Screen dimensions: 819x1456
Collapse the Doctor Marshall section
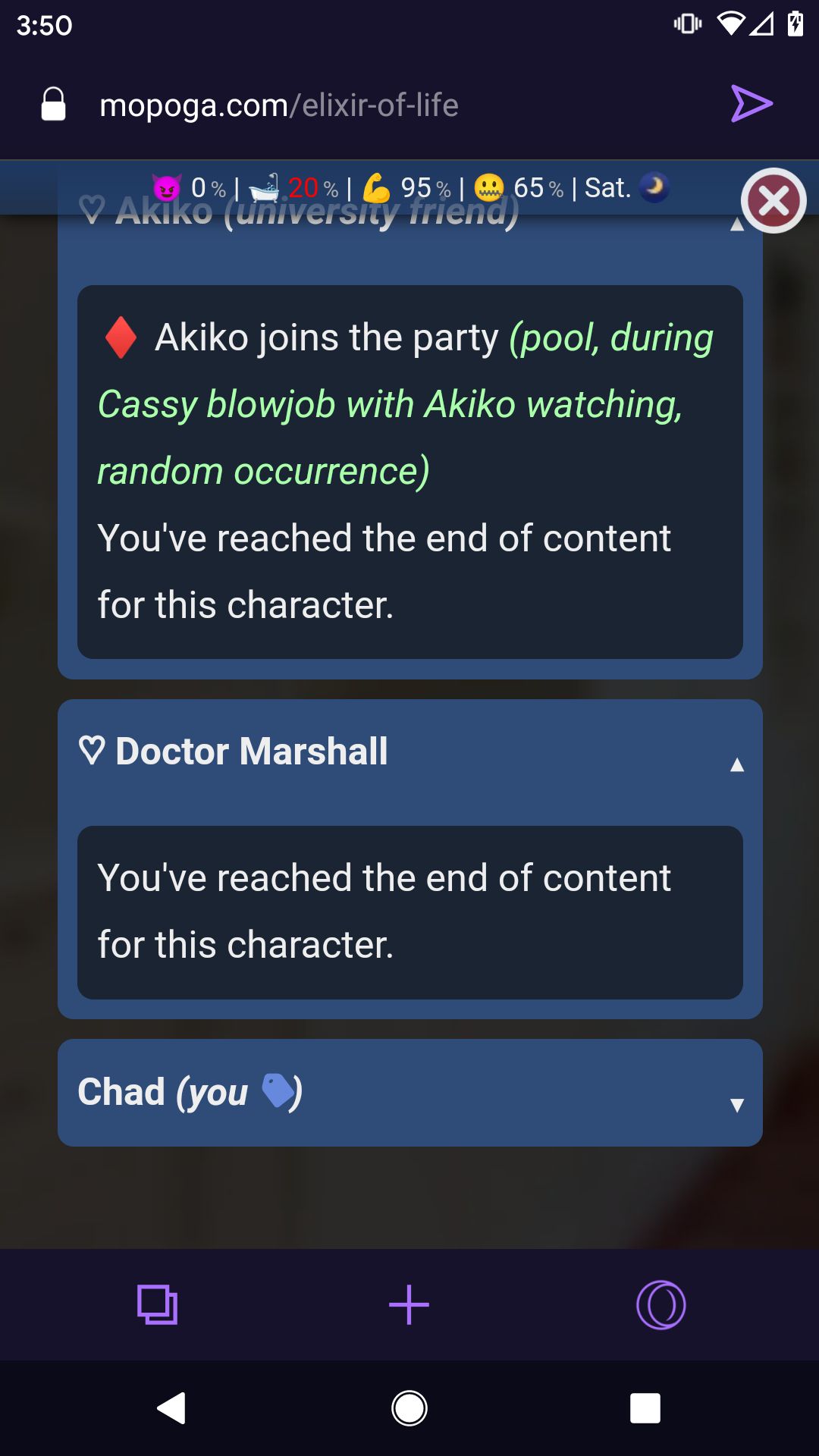(736, 764)
